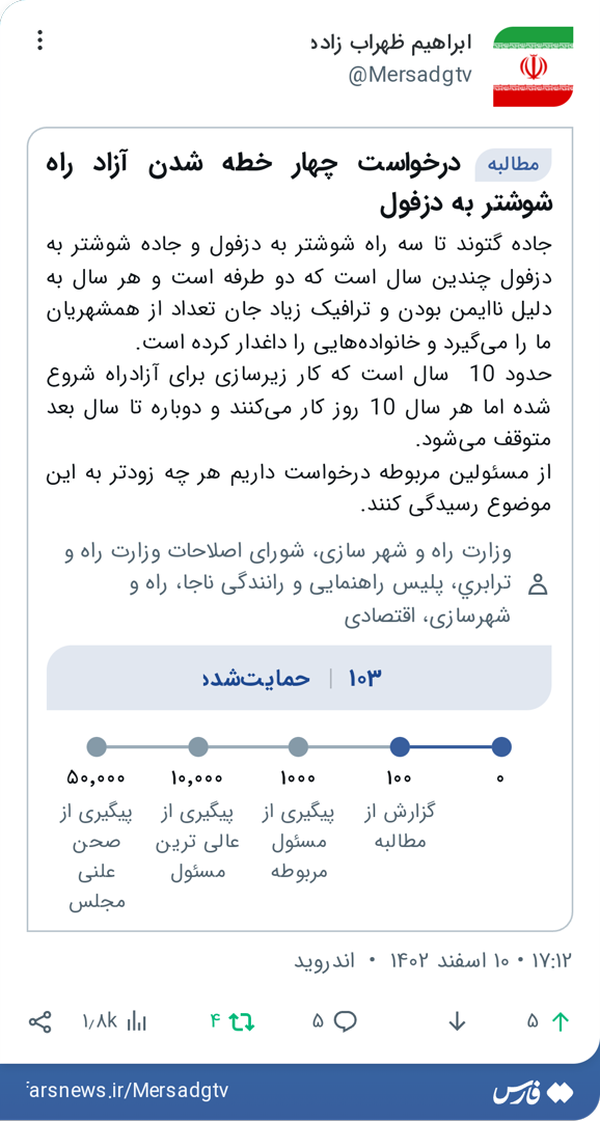Open the @Mersadgtv username link

(410, 74)
